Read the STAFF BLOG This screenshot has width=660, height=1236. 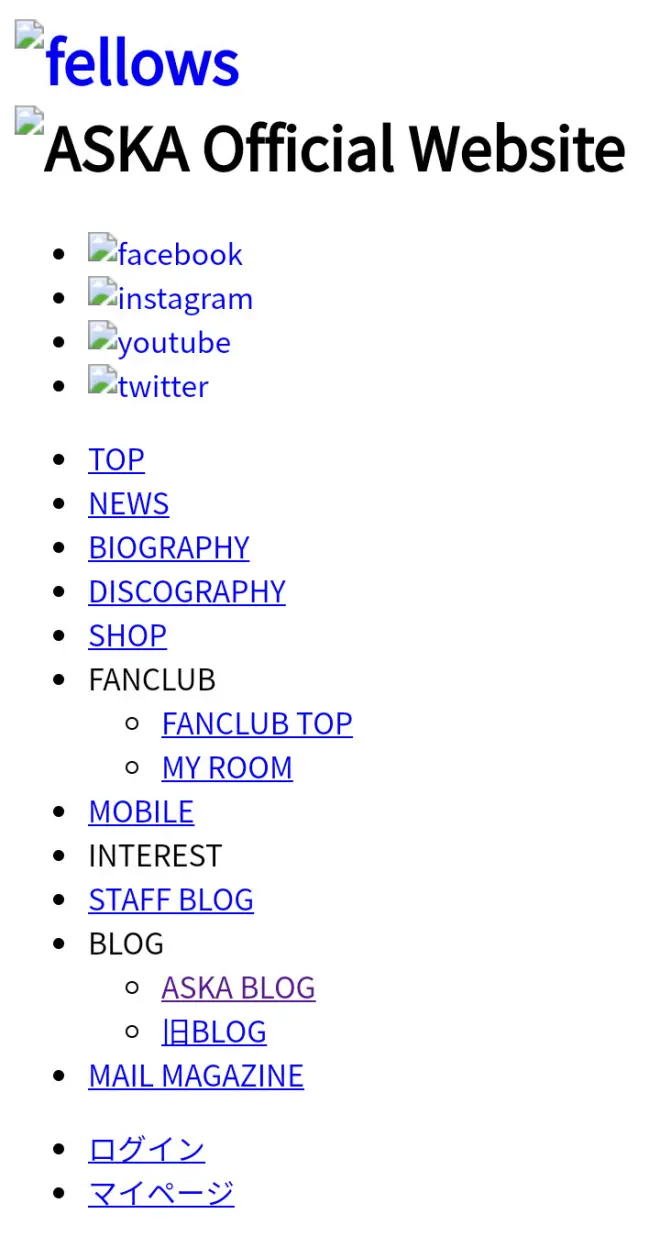tap(170, 900)
